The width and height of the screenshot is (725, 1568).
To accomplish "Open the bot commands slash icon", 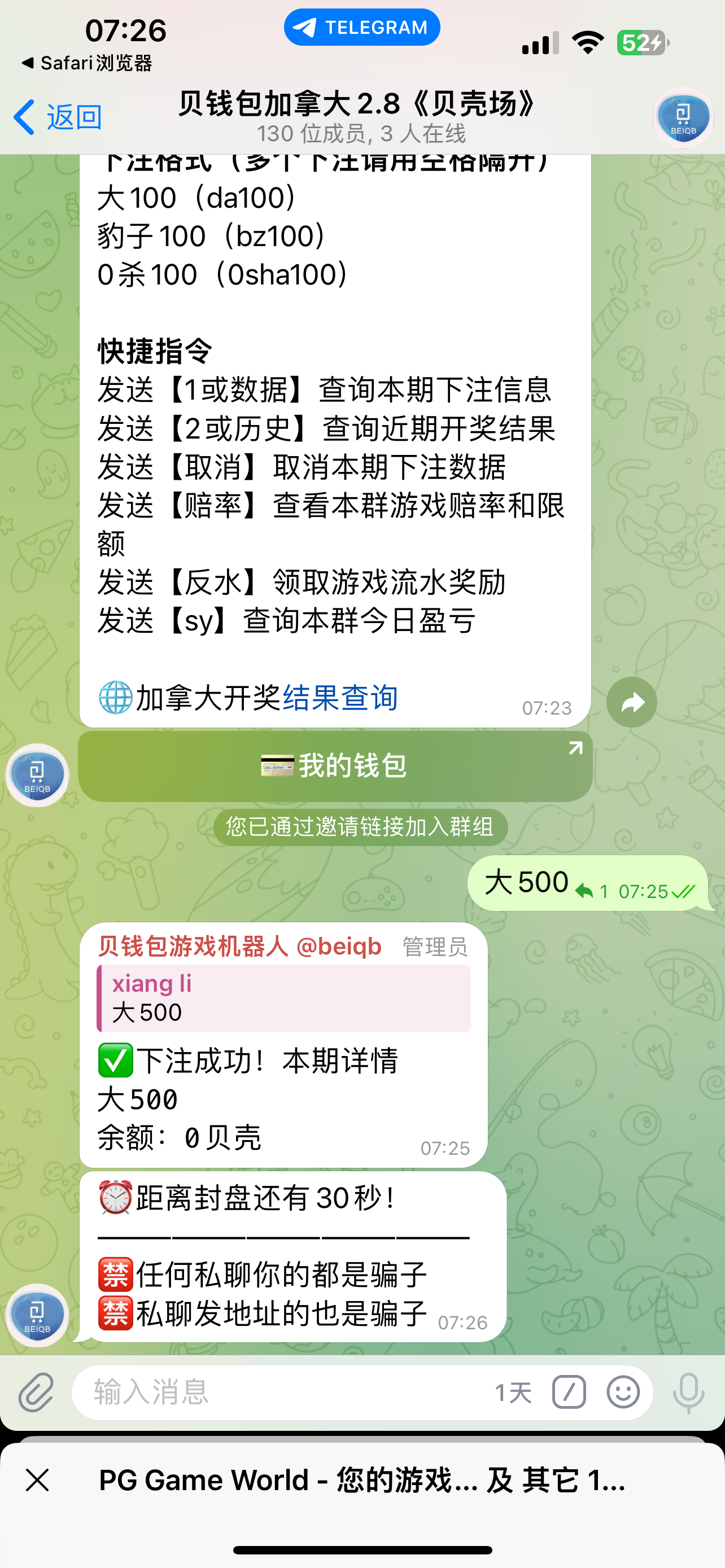I will click(569, 1392).
